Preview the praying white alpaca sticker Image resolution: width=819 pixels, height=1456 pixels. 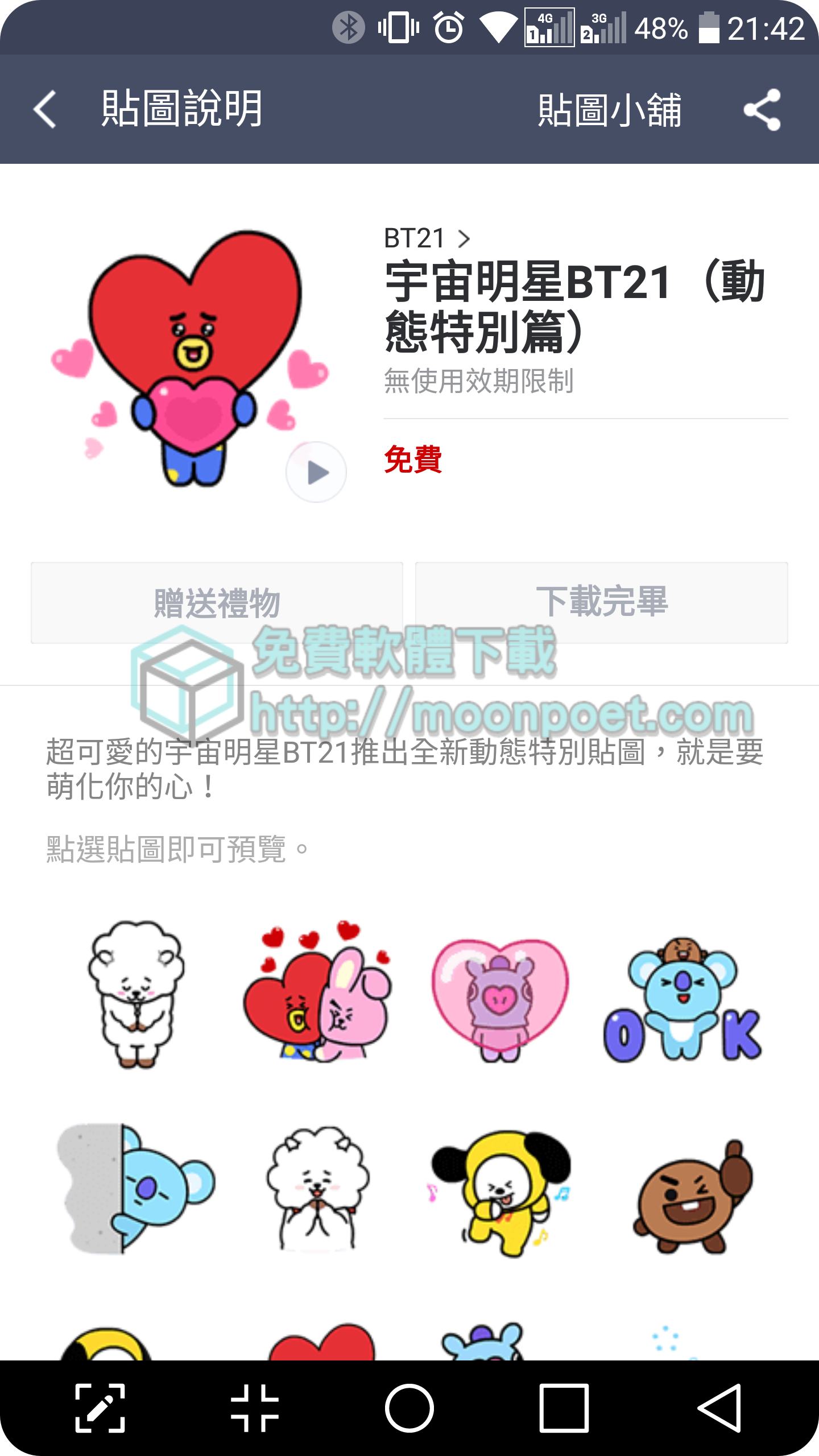pos(317,1189)
